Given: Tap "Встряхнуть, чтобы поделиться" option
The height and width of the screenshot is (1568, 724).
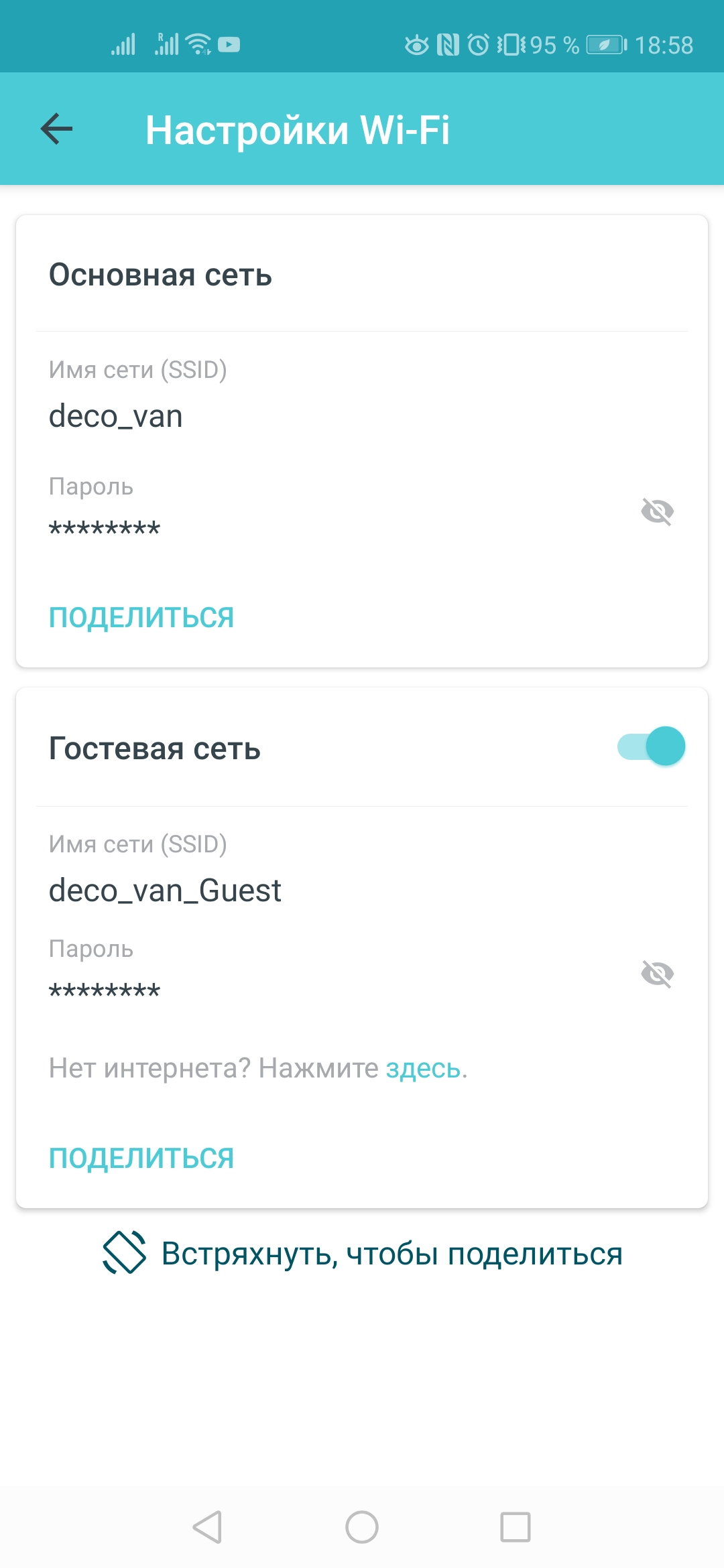Looking at the screenshot, I should (362, 1253).
